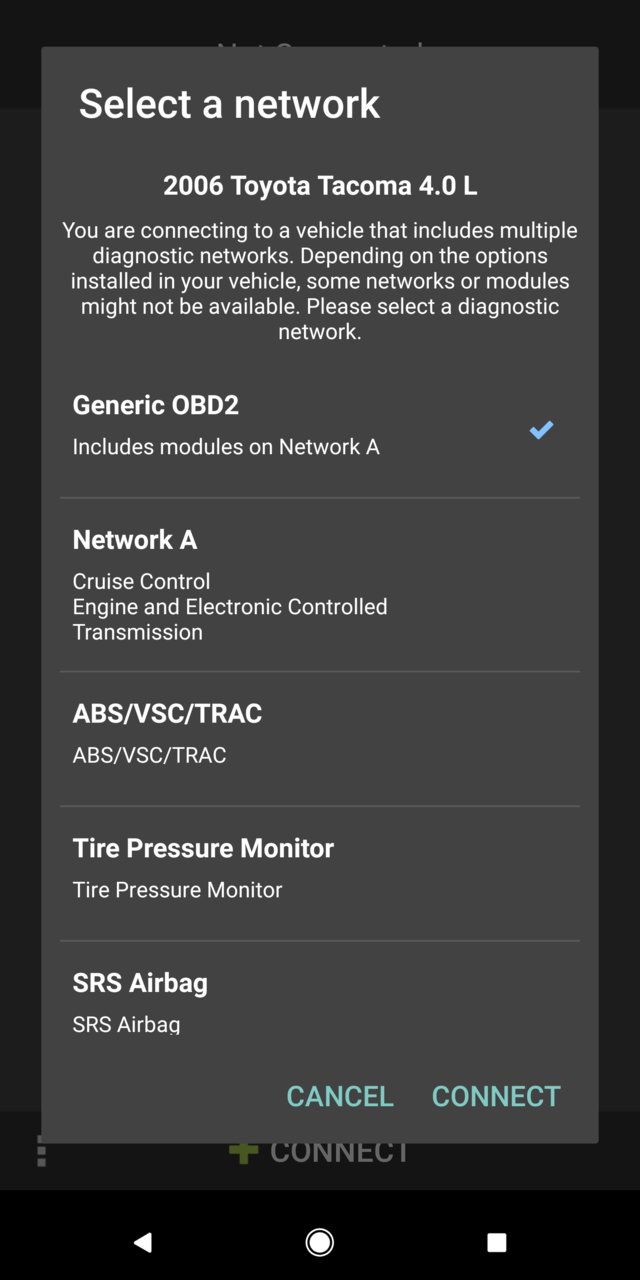Viewport: 640px width, 1280px height.
Task: Pick the Tire Pressure Monitor network
Action: click(x=320, y=874)
